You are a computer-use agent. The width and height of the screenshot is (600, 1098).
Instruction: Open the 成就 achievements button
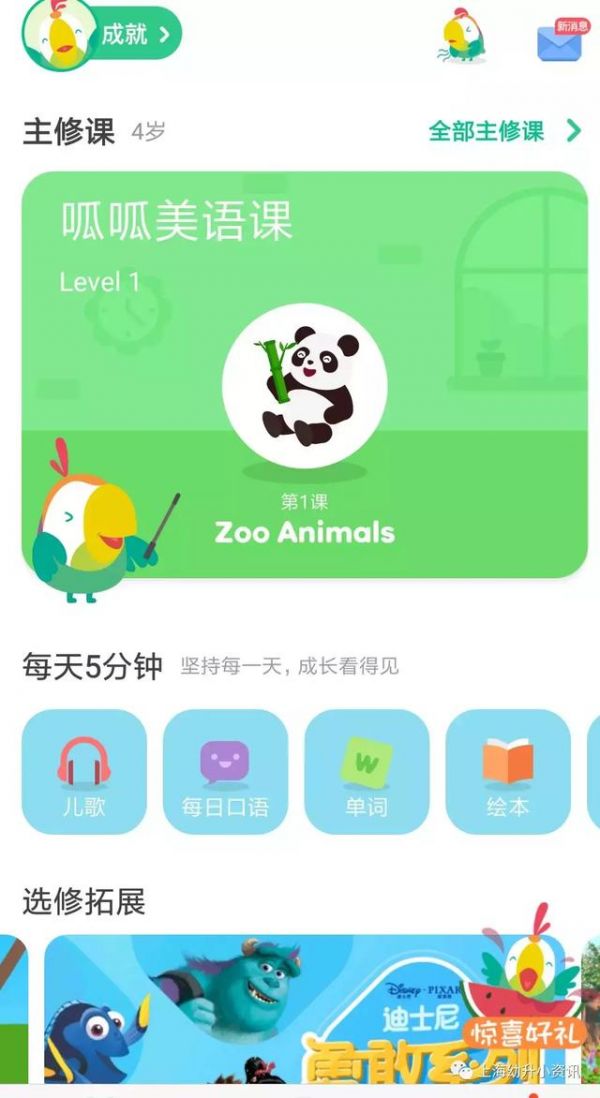pyautogui.click(x=102, y=33)
